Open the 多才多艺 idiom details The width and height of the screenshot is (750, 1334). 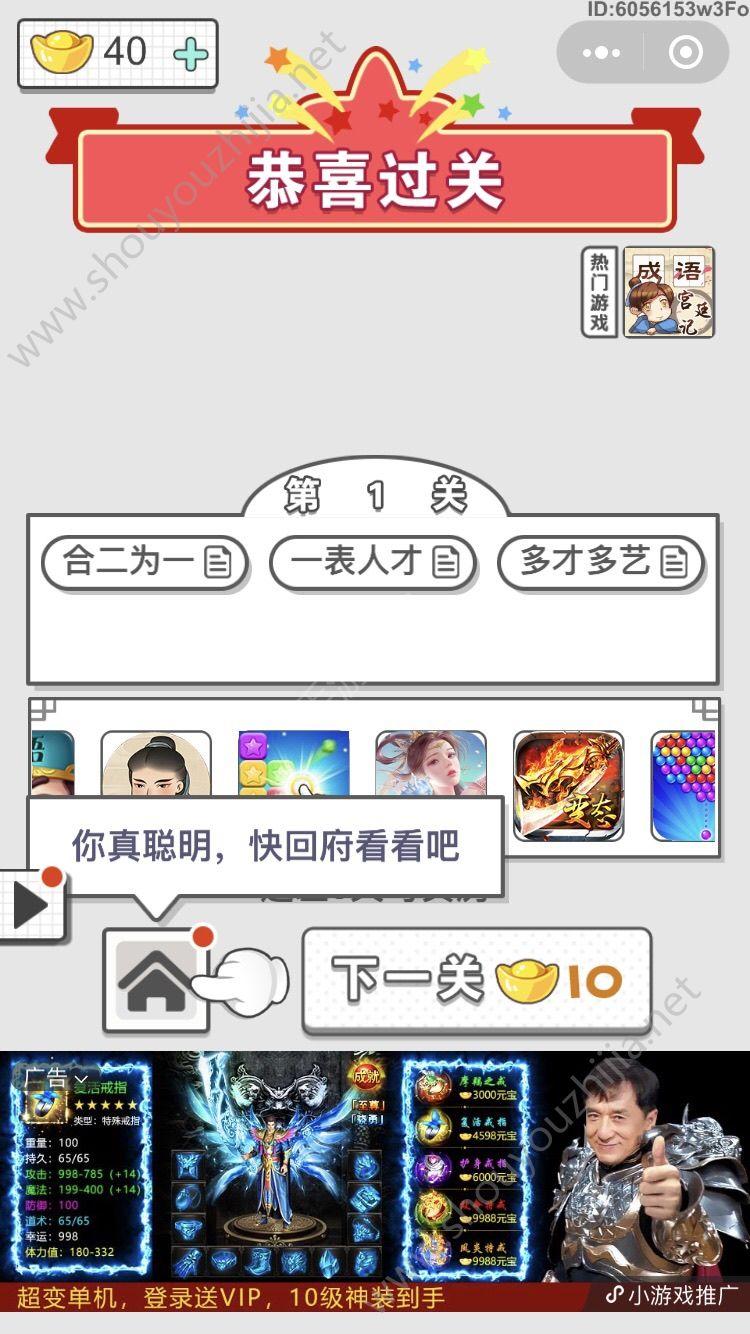pos(600,562)
